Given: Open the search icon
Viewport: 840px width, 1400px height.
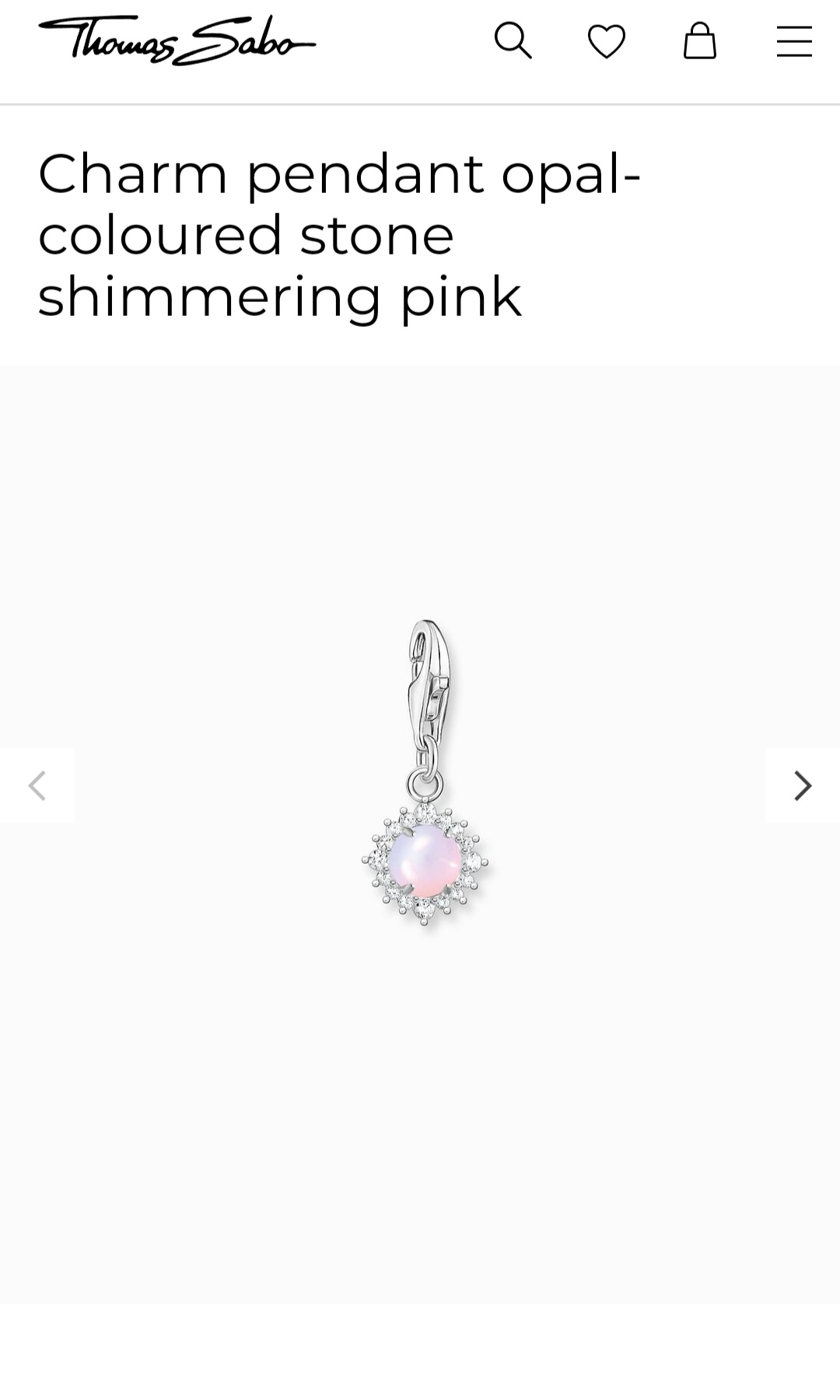Looking at the screenshot, I should click(x=513, y=40).
